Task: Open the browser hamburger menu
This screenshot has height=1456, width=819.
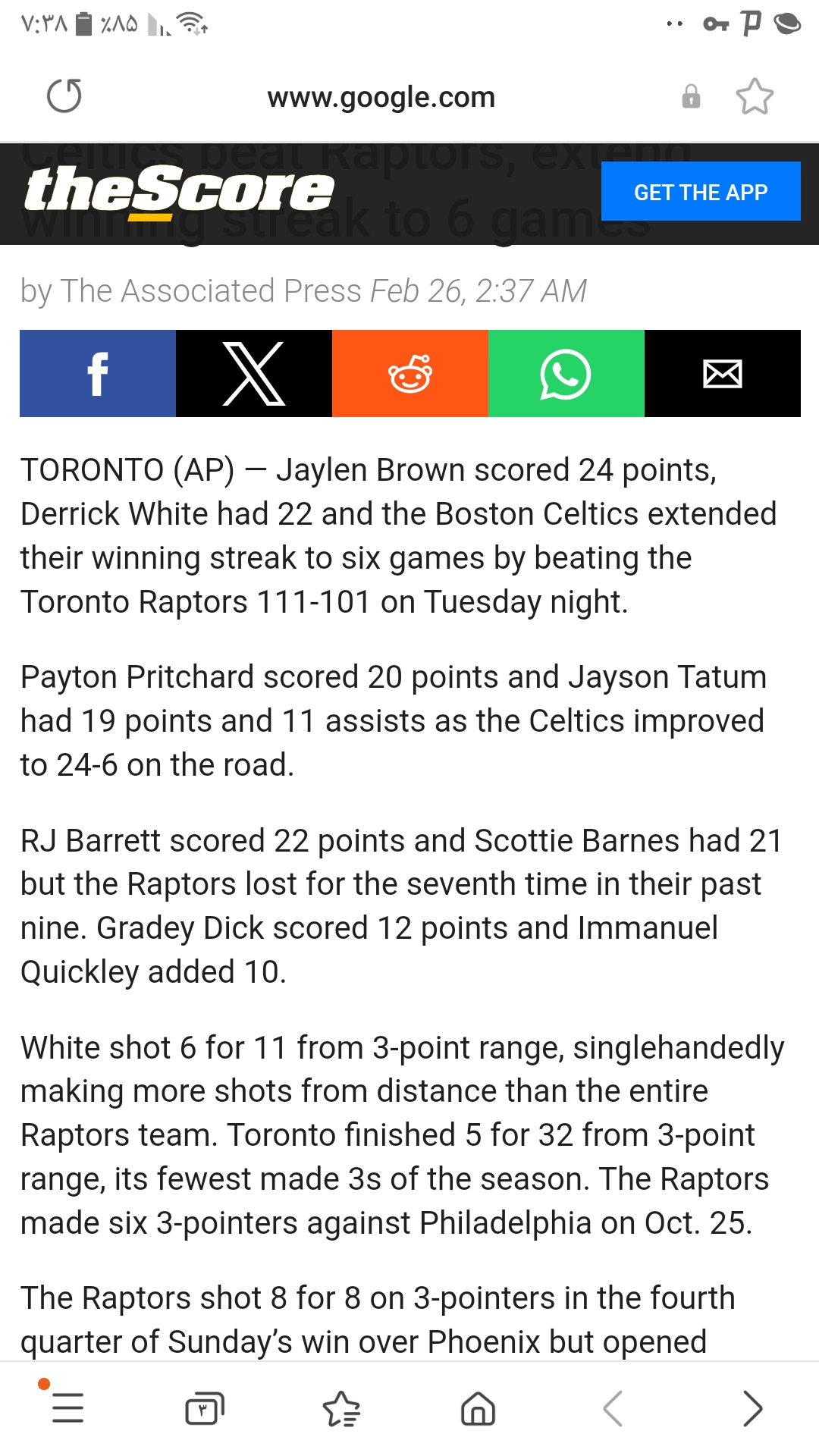Action: 67,1408
